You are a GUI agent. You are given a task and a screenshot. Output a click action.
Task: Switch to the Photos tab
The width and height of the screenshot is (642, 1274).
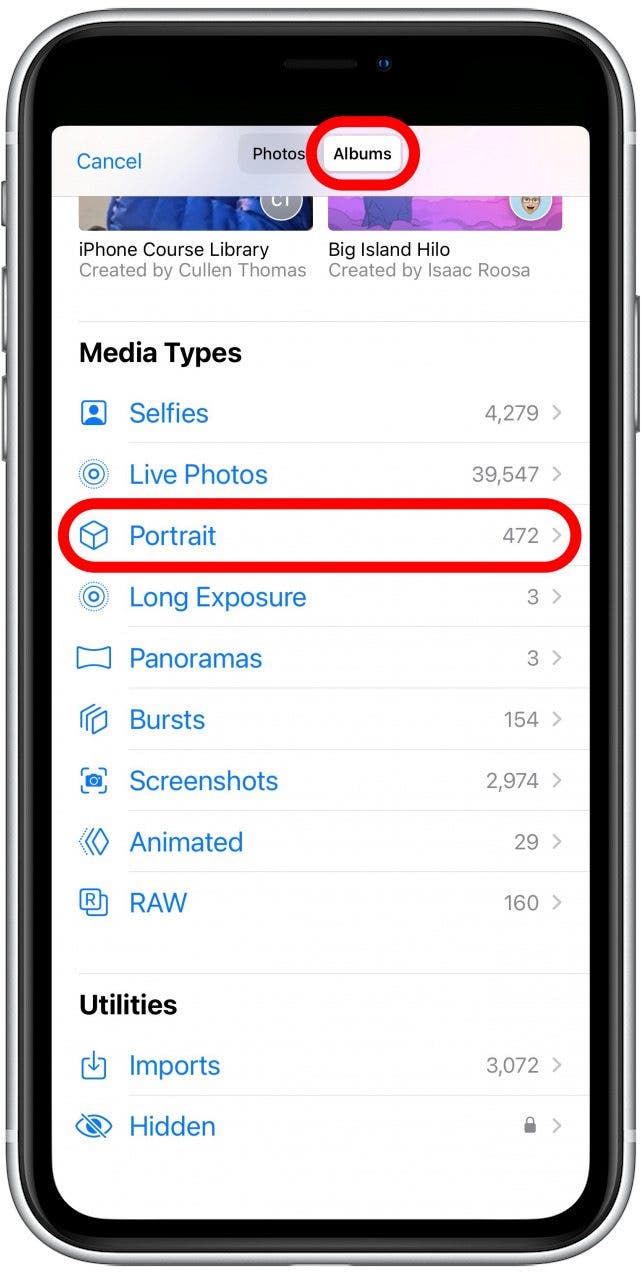(277, 154)
